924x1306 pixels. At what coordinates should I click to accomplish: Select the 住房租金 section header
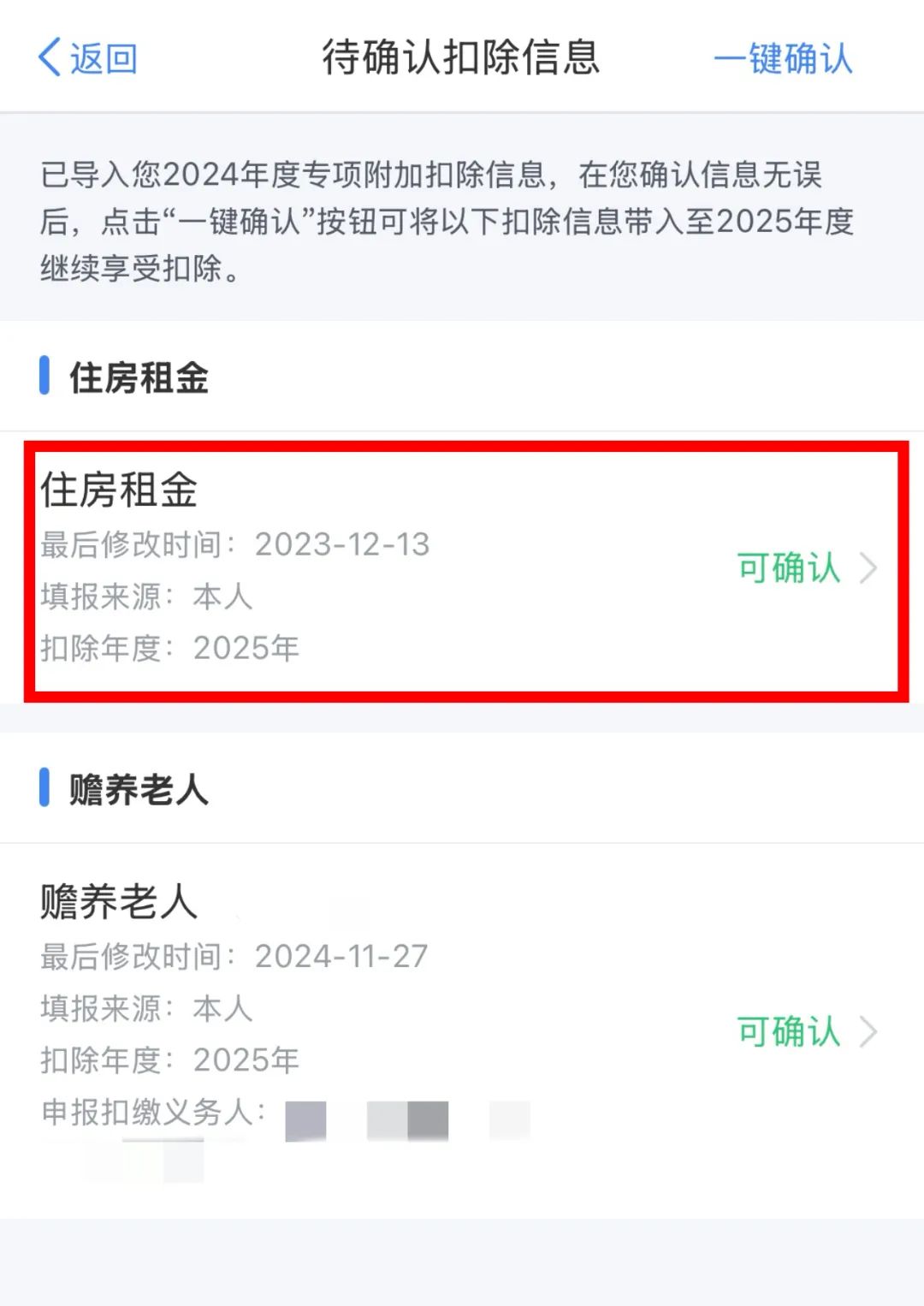tap(137, 375)
